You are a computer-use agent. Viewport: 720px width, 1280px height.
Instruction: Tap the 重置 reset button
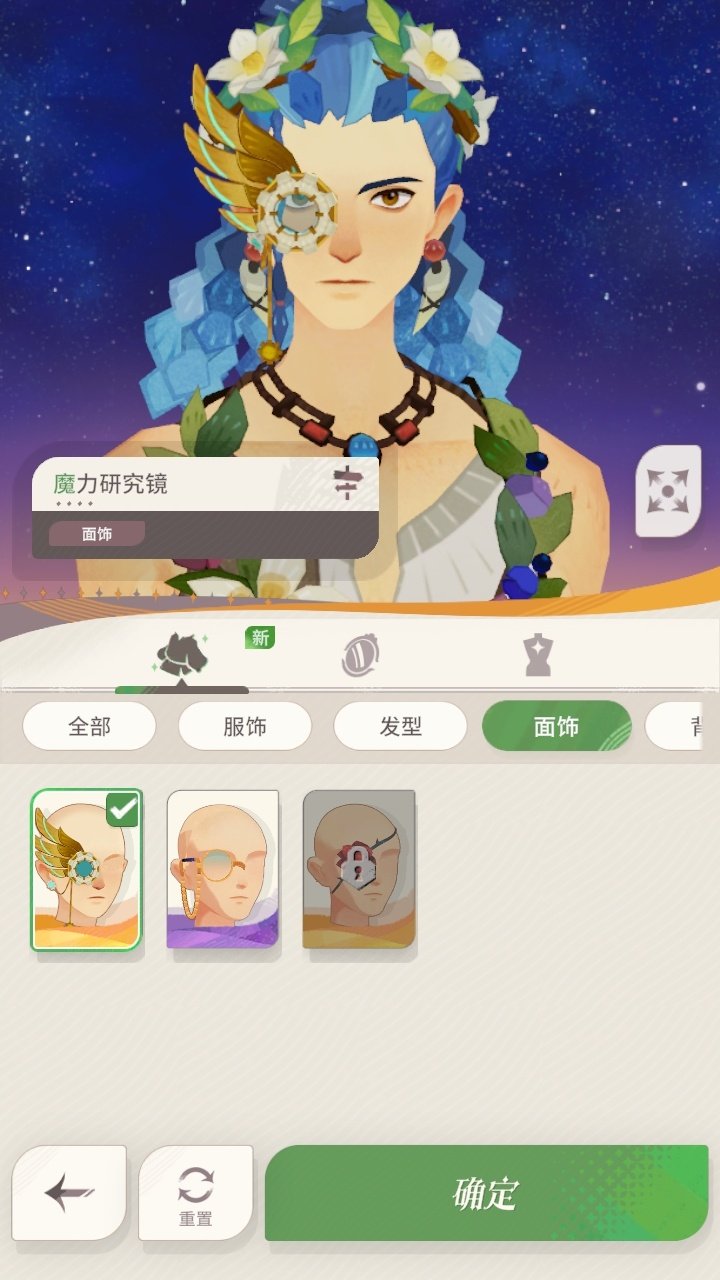coord(196,1193)
